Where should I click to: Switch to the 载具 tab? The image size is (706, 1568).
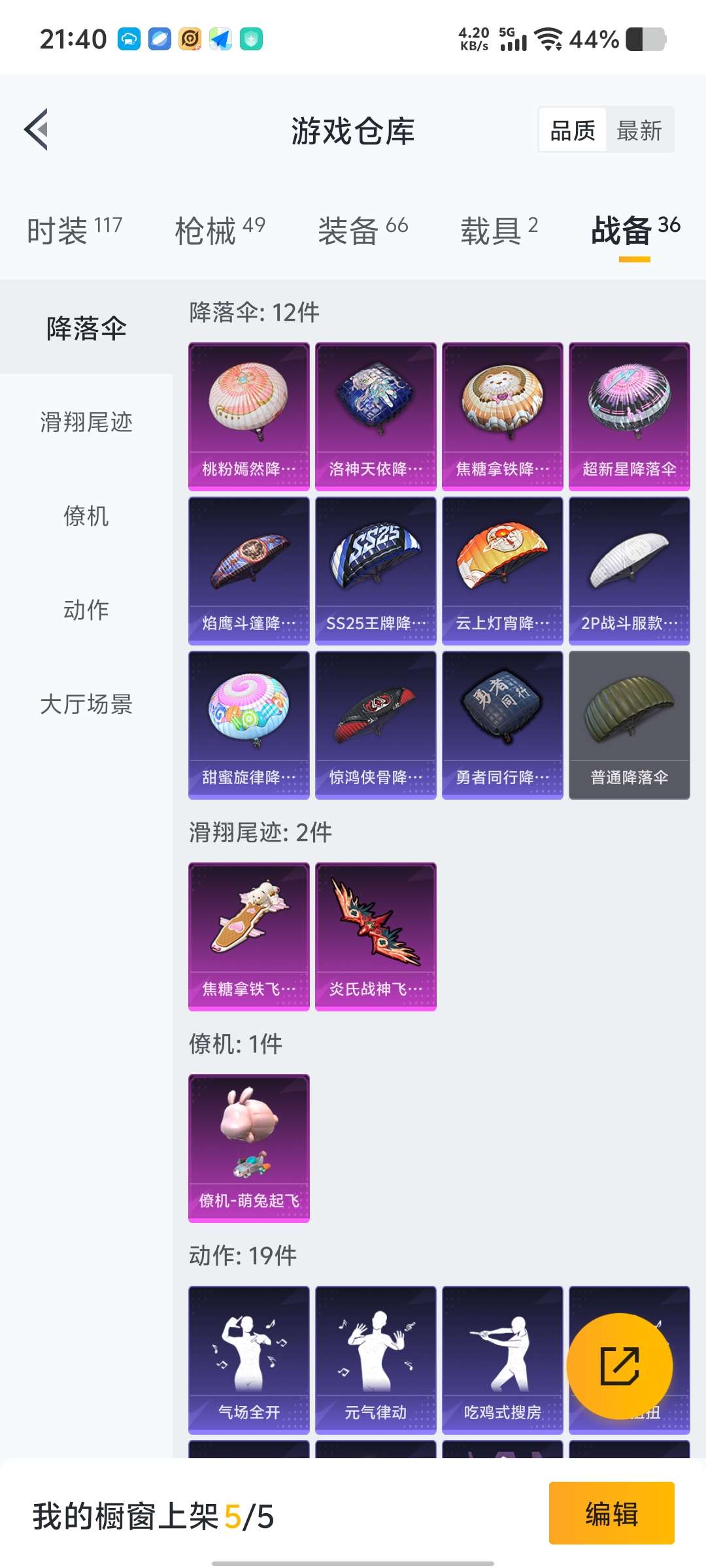tap(499, 231)
